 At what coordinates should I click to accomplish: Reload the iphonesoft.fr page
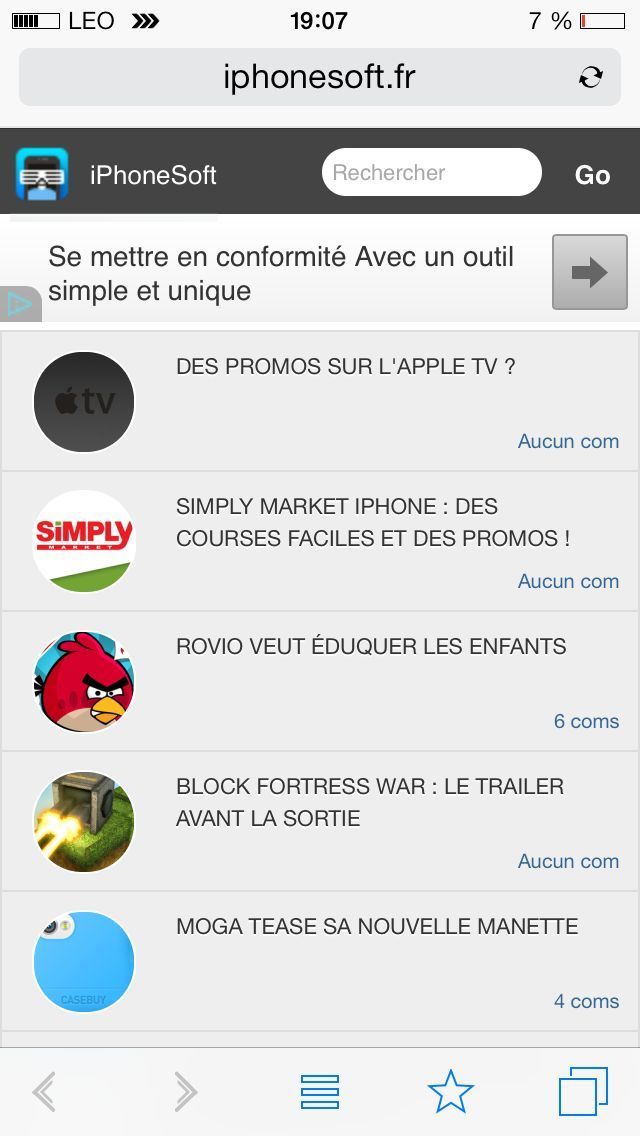591,77
